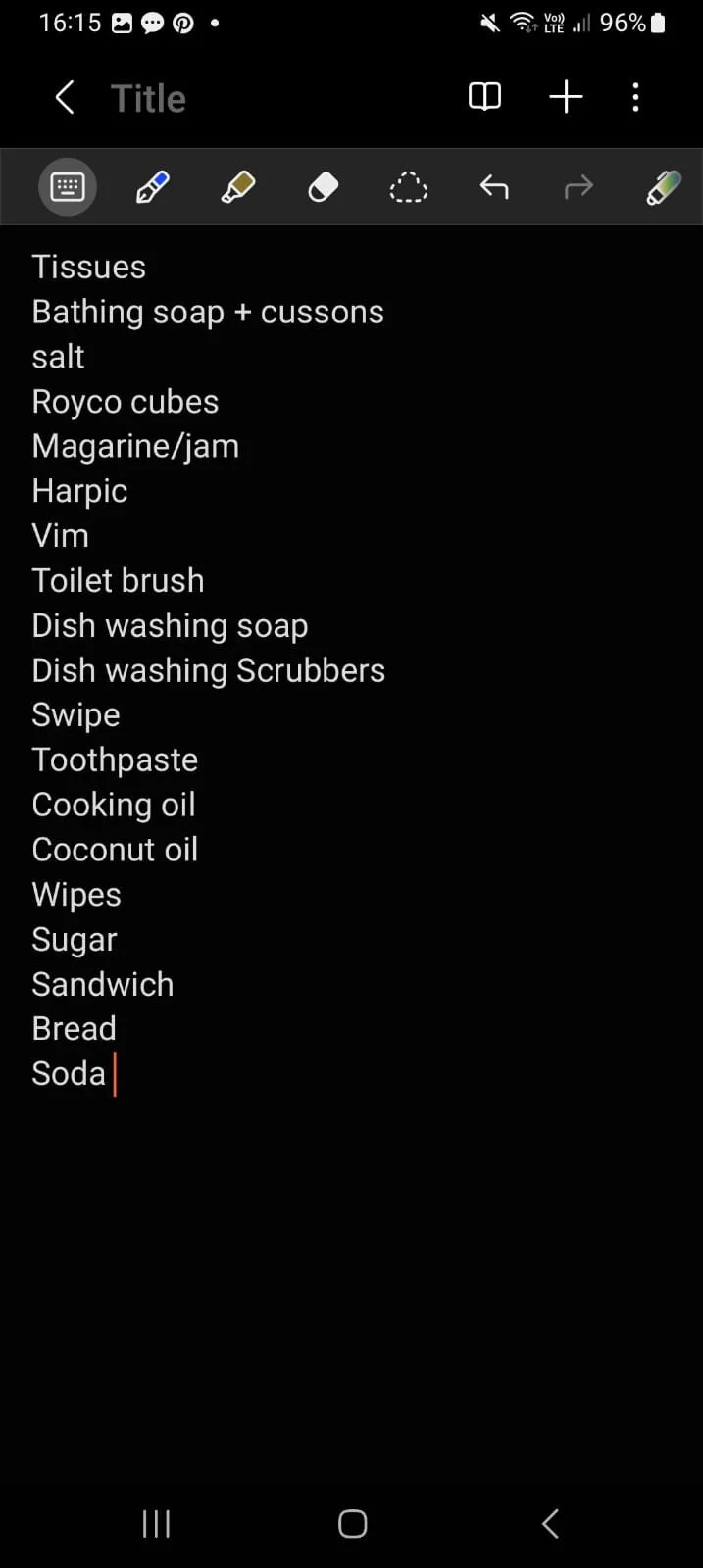The width and height of the screenshot is (703, 1568).
Task: Undo the last change
Action: coord(494,186)
